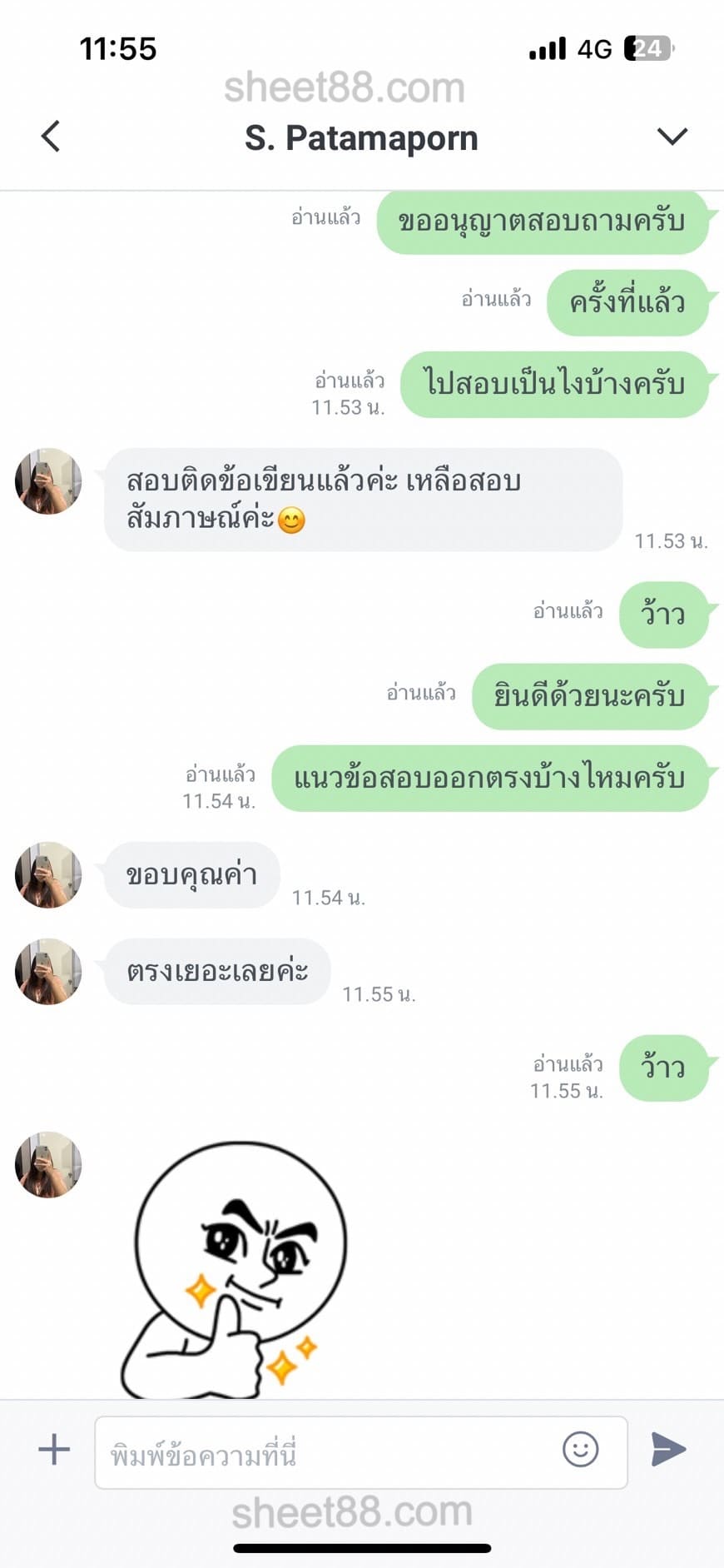This screenshot has height=1568, width=724.
Task: Open the emoji sticker picker
Action: 580,1450
